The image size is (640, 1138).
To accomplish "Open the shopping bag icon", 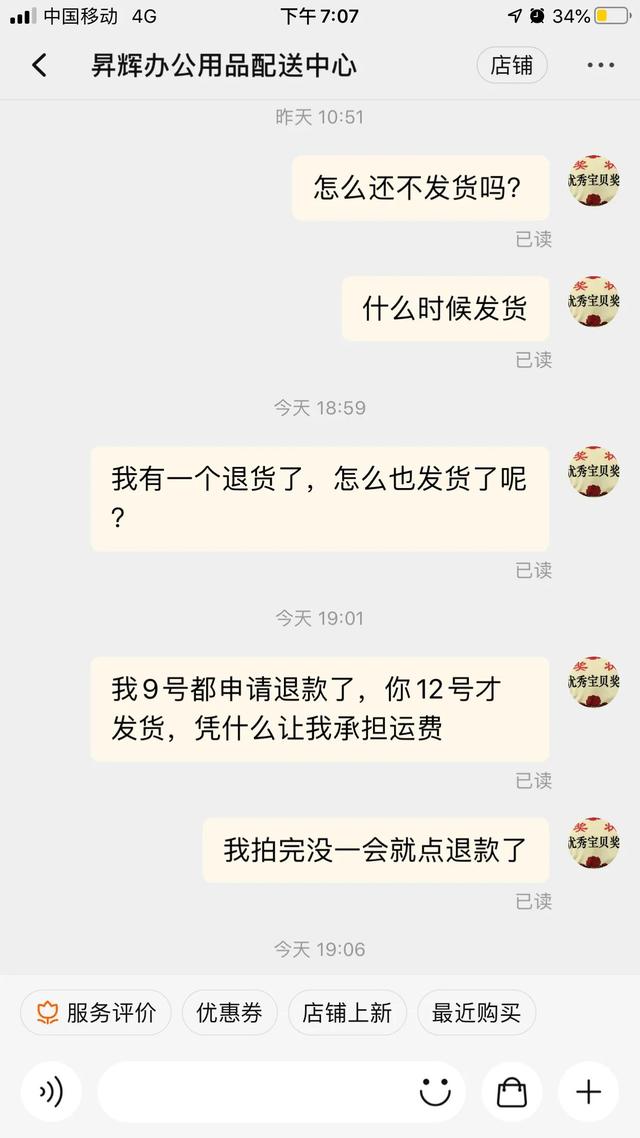I will pos(511,1092).
